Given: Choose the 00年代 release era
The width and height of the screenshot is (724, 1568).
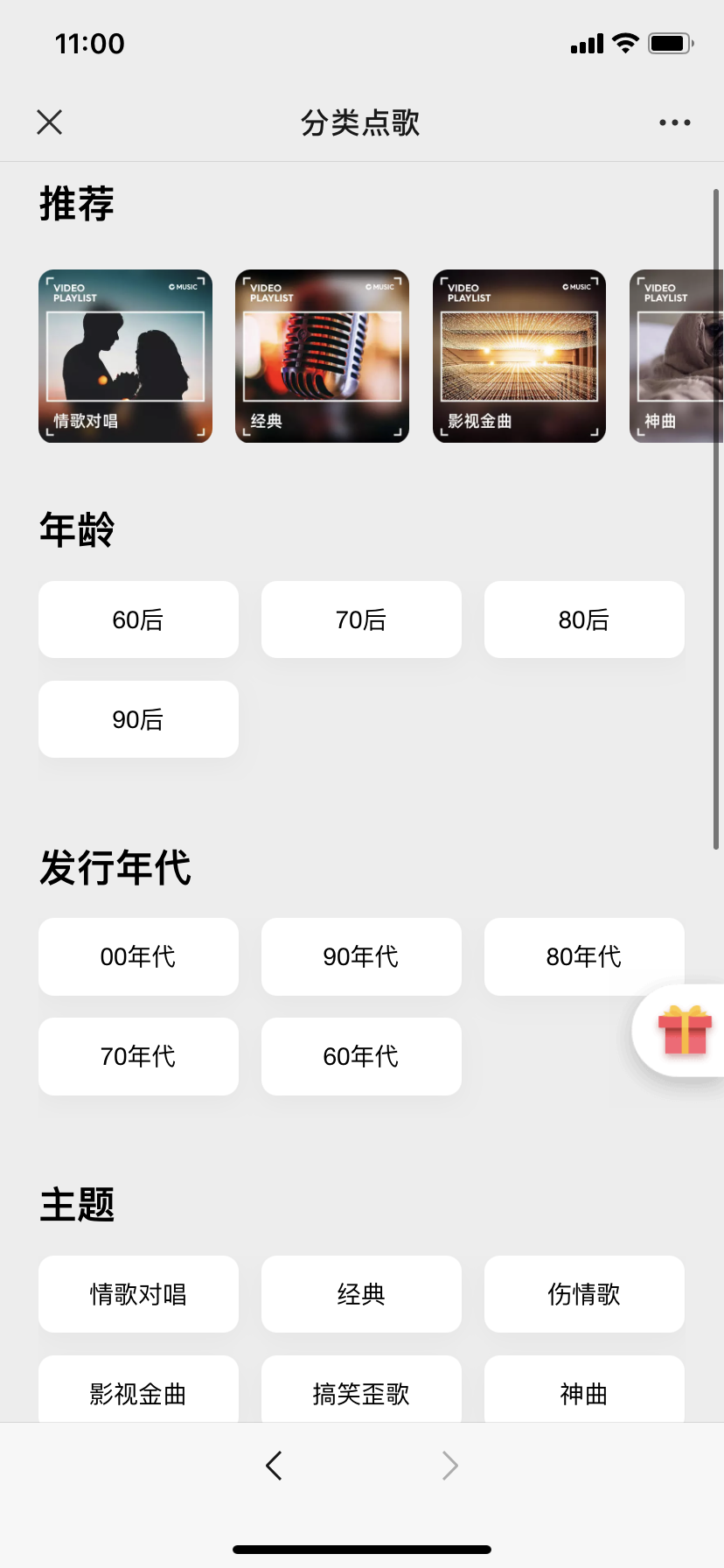Looking at the screenshot, I should click(x=137, y=957).
